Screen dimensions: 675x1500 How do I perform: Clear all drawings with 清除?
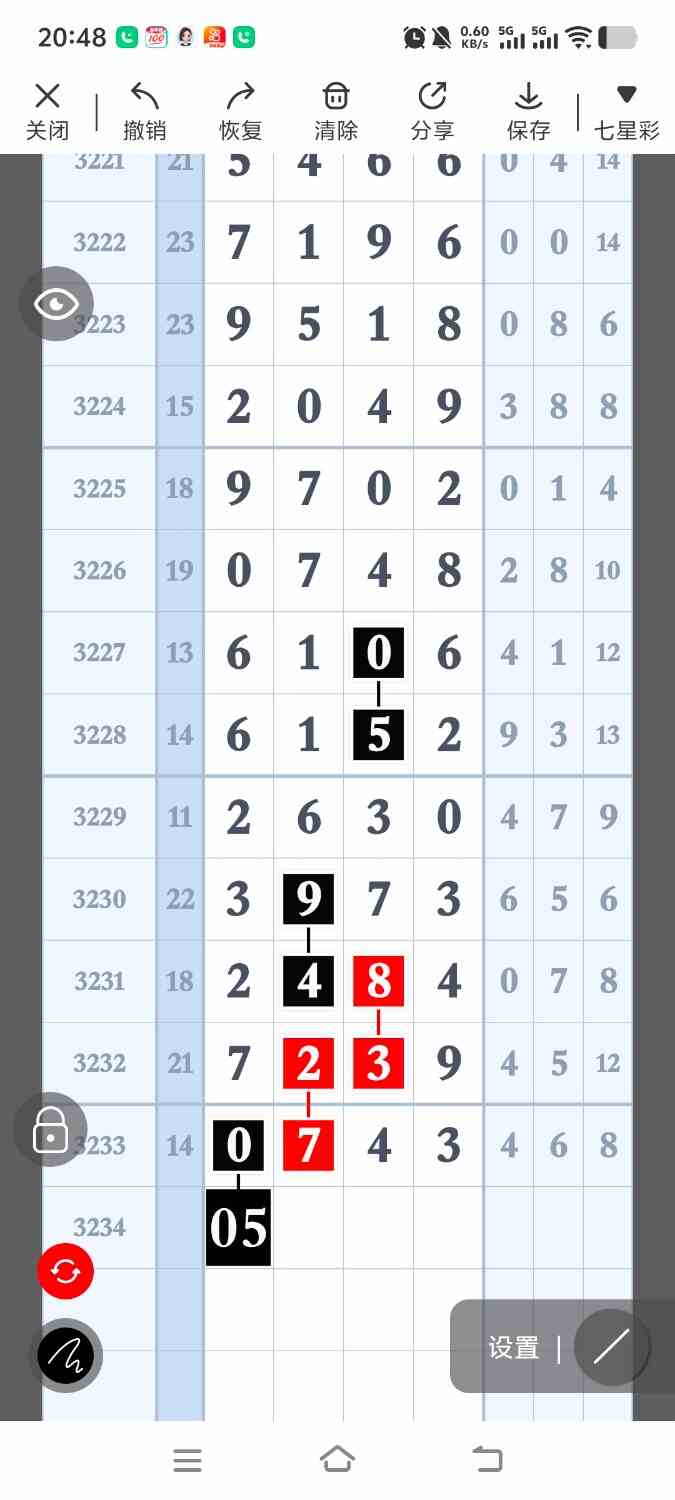click(336, 111)
